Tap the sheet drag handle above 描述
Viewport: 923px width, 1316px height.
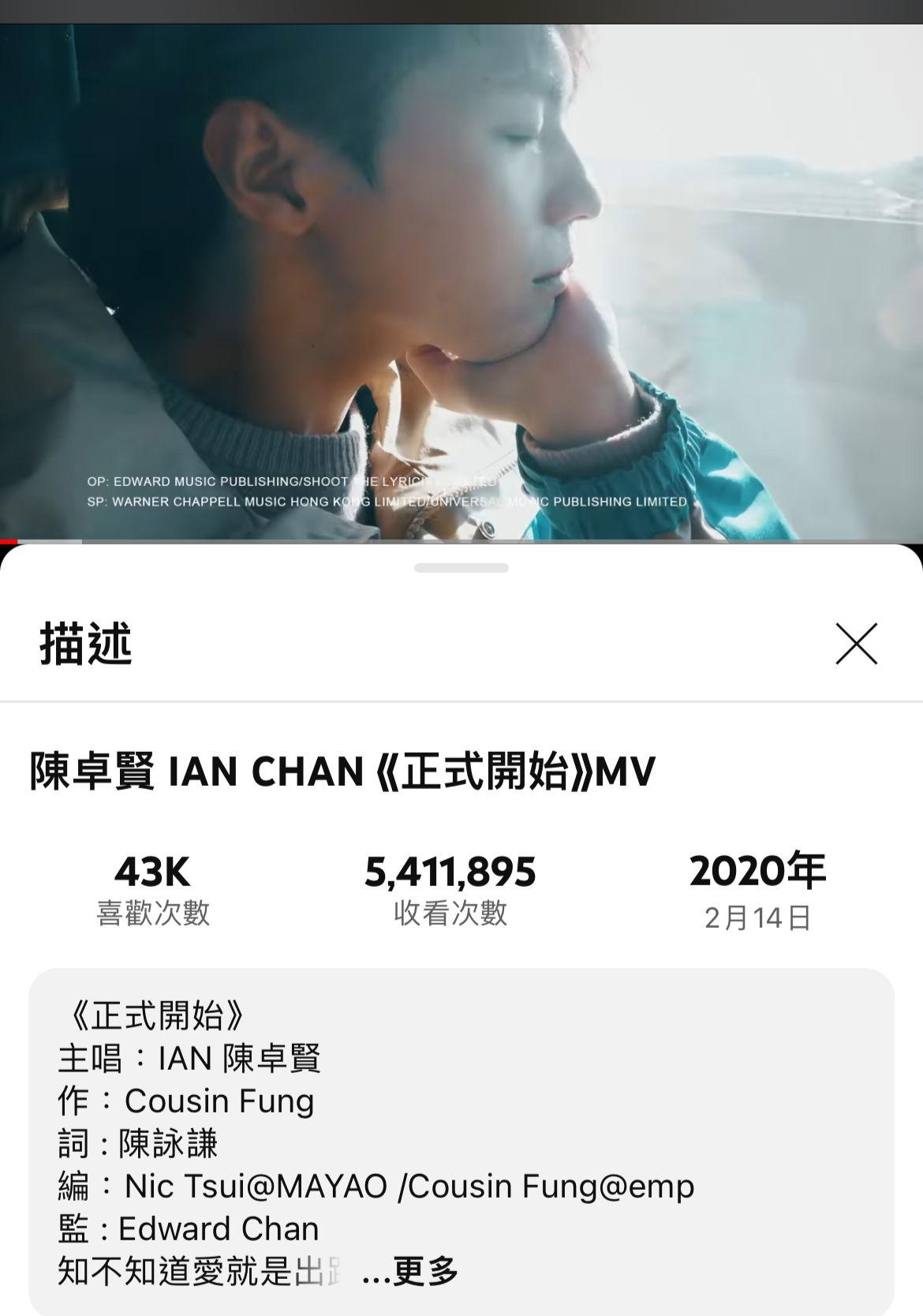[461, 567]
